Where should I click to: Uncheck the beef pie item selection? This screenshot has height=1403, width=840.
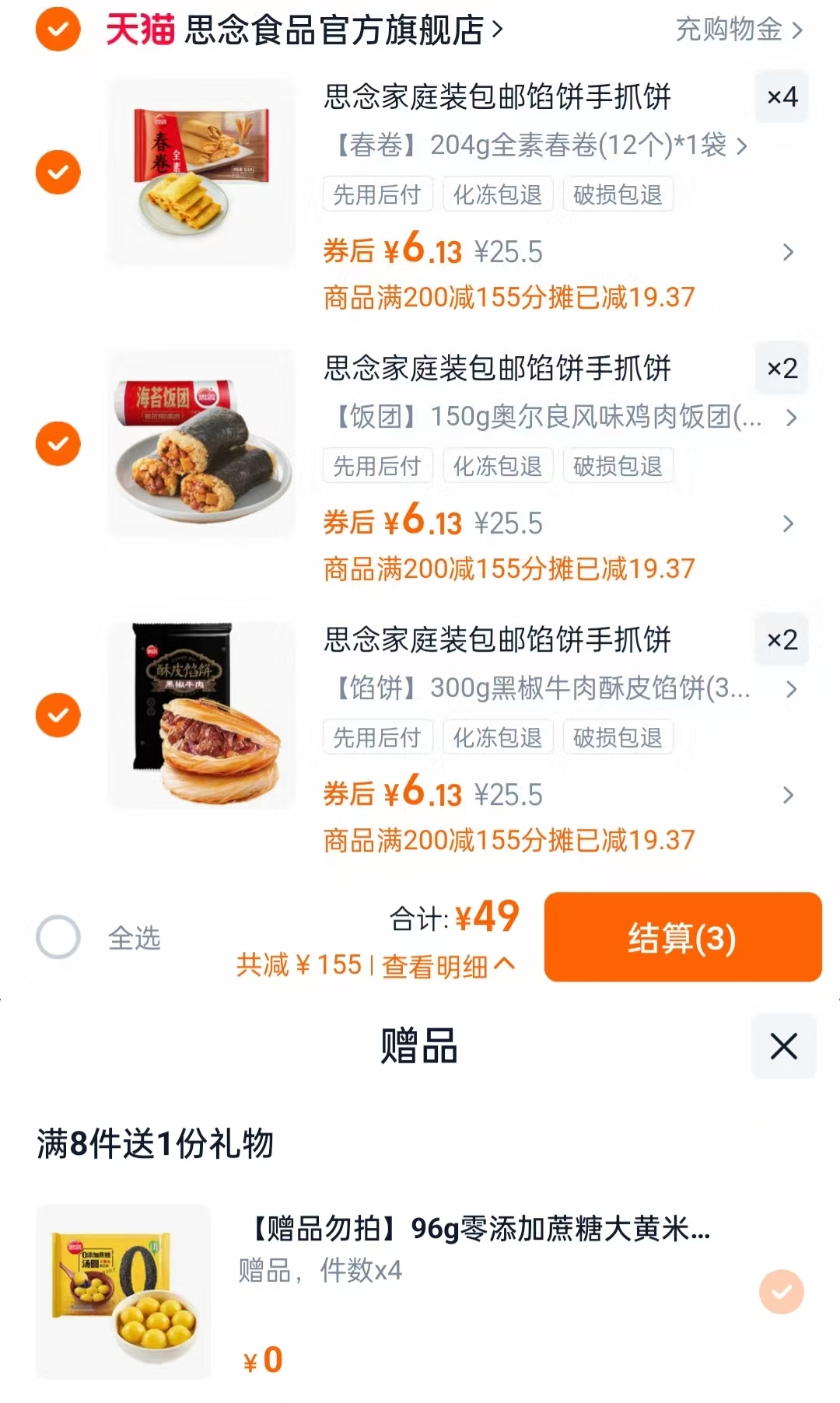57,713
